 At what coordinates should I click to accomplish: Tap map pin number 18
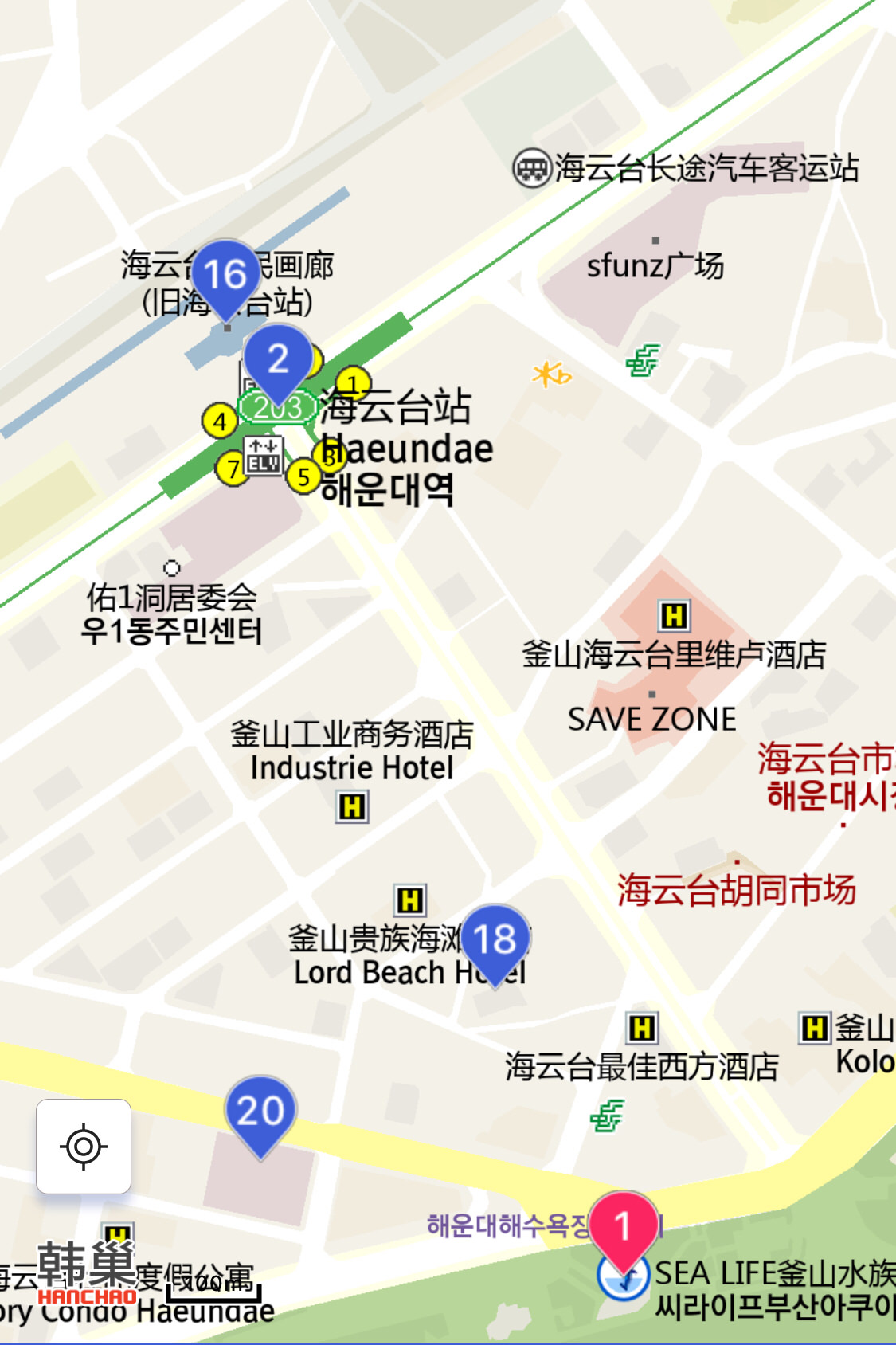495,940
